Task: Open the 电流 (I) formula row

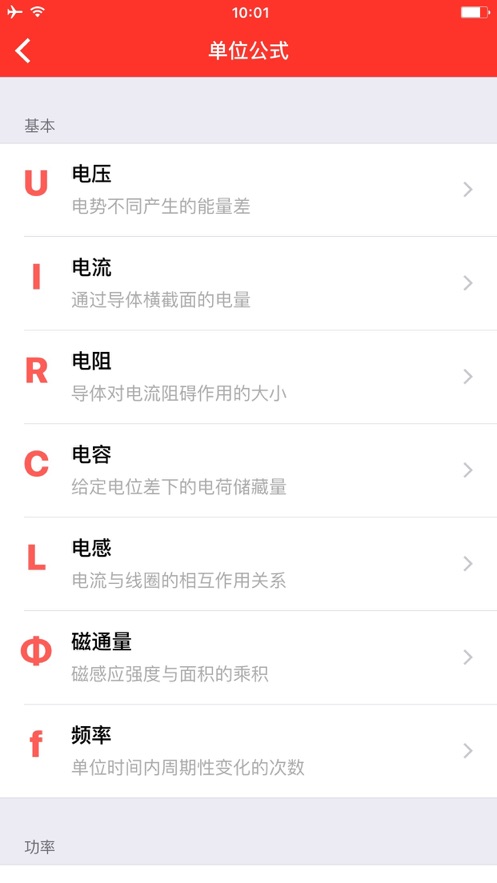Action: pyautogui.click(x=248, y=283)
